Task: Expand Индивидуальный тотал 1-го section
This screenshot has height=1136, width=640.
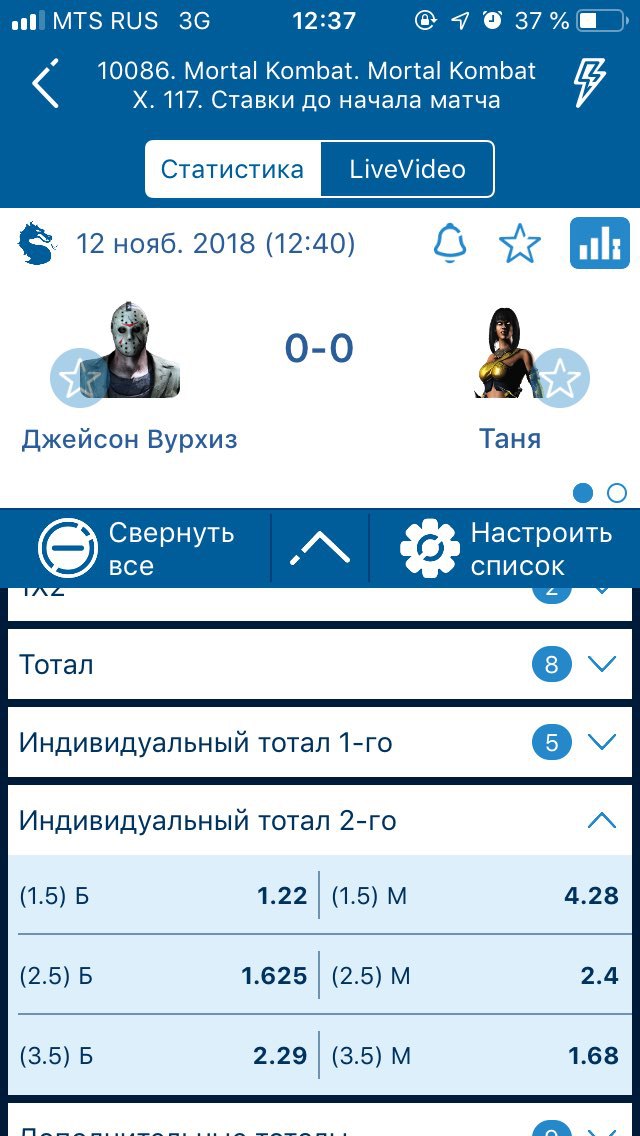Action: (x=320, y=743)
